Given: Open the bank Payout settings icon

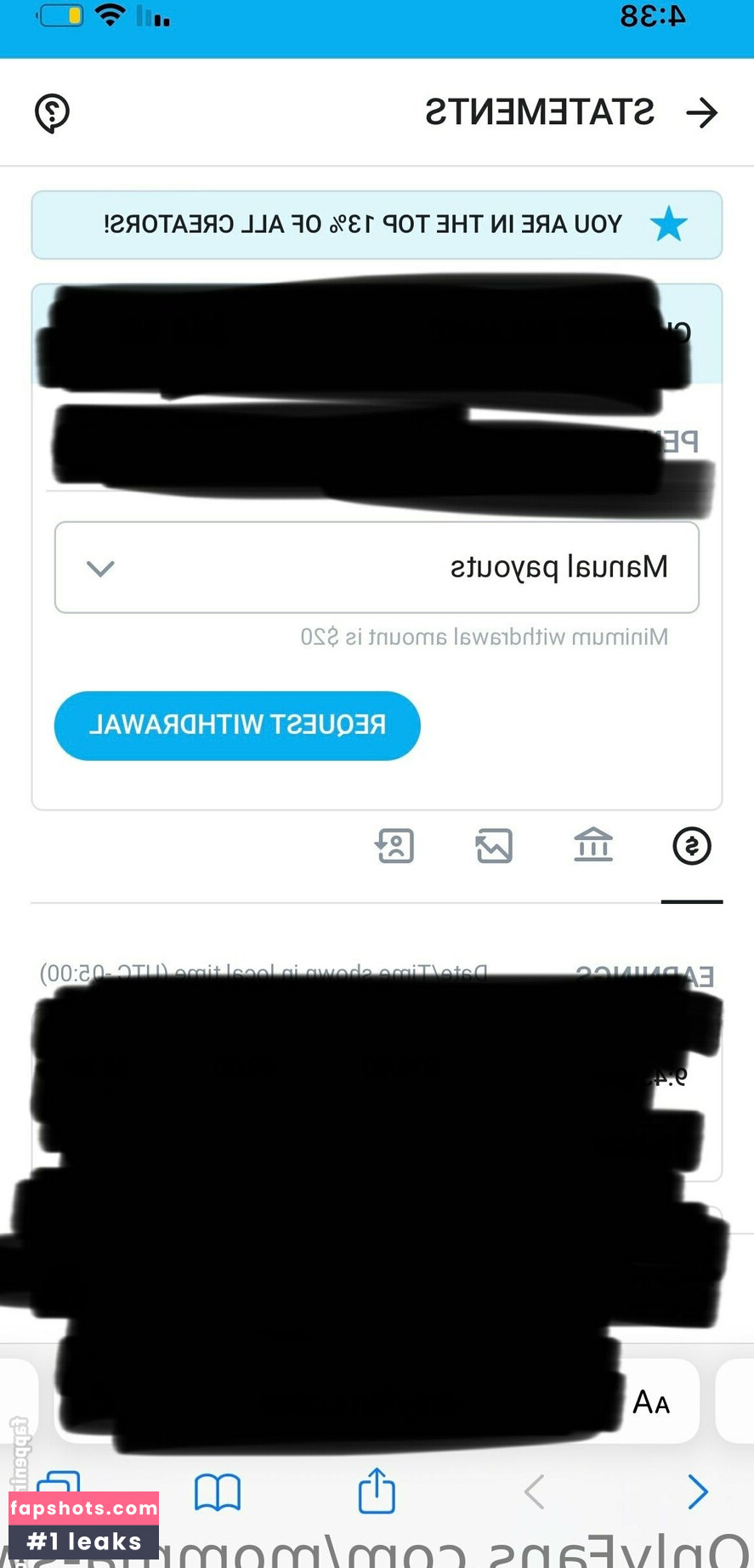Looking at the screenshot, I should click(x=593, y=845).
